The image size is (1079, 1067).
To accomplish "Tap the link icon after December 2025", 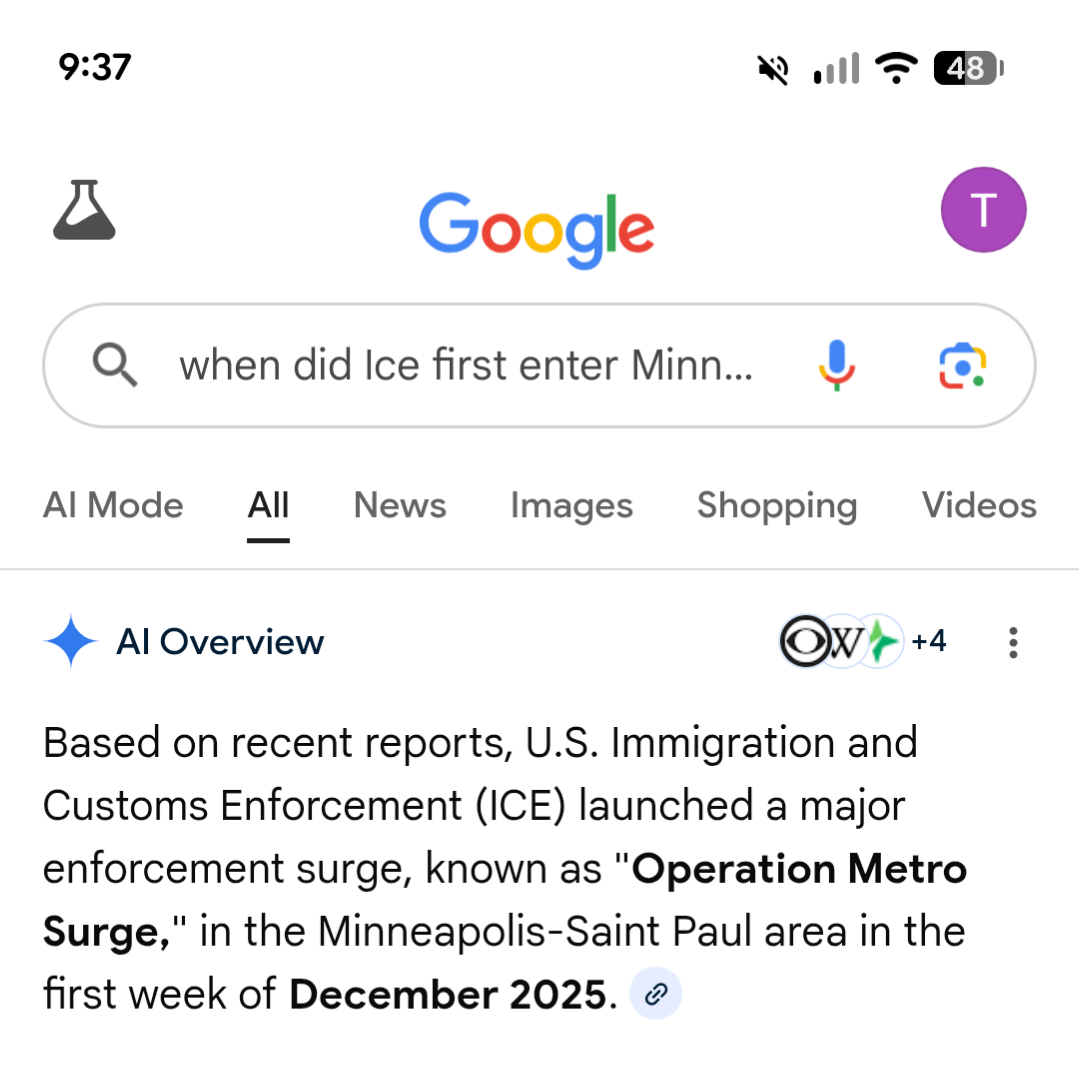I will (x=656, y=994).
